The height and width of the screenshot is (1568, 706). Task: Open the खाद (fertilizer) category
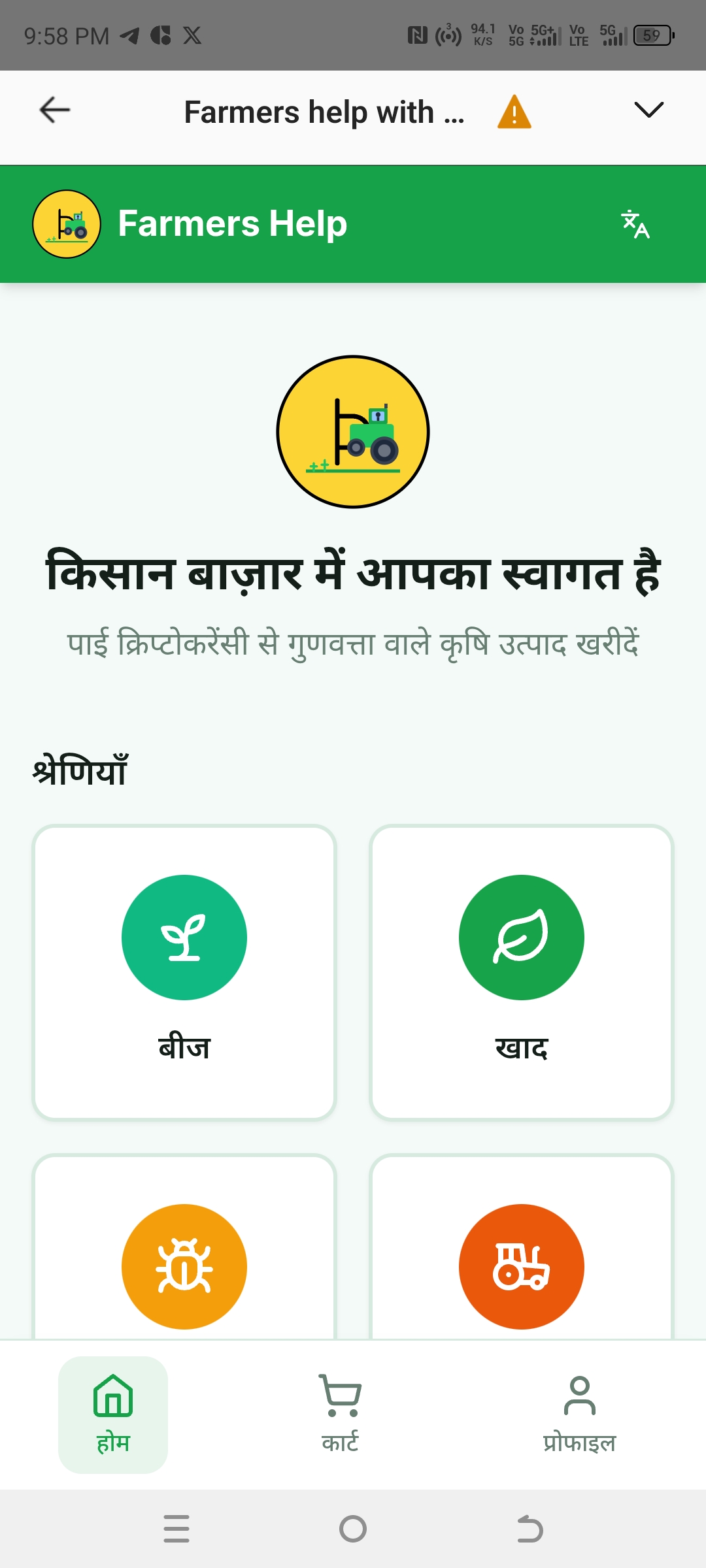[522, 972]
